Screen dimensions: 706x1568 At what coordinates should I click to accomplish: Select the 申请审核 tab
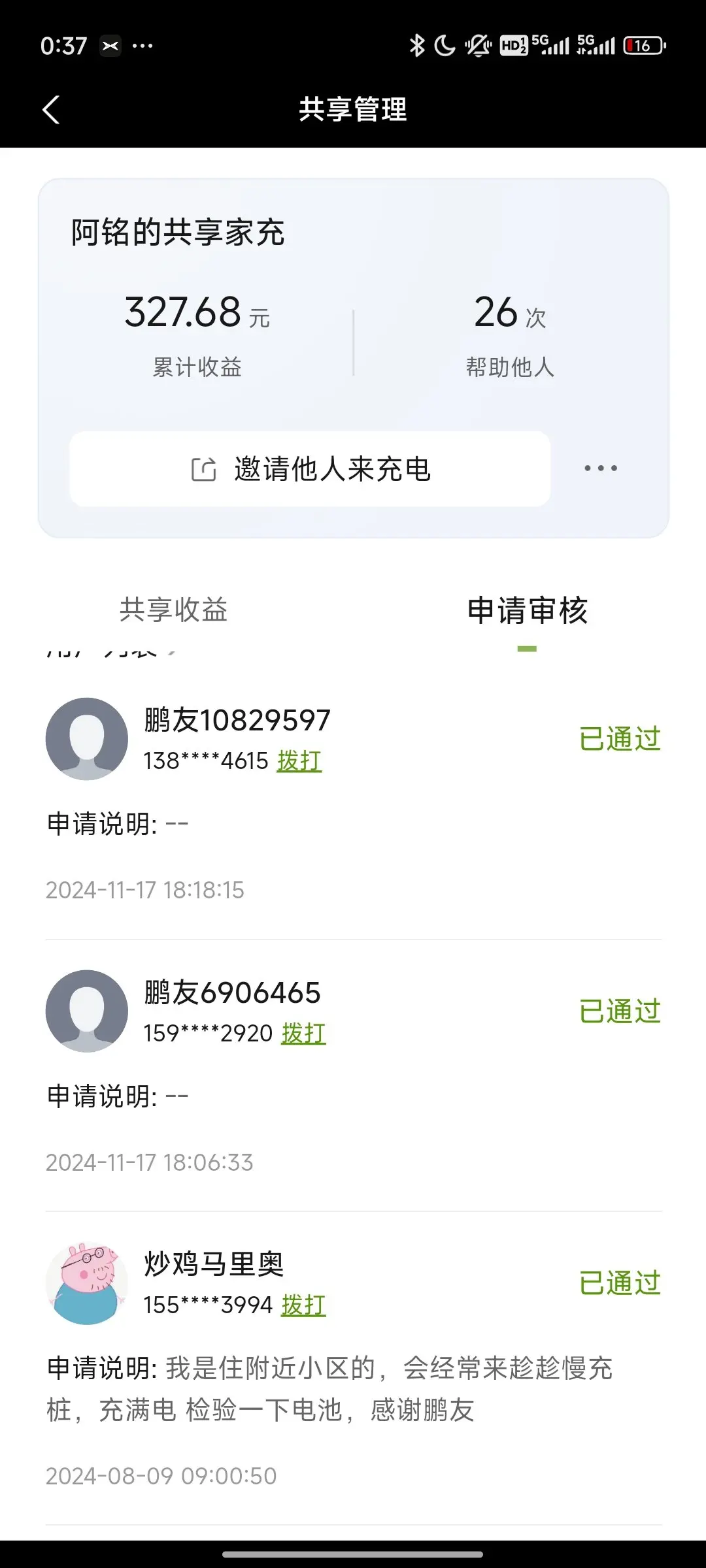click(528, 610)
